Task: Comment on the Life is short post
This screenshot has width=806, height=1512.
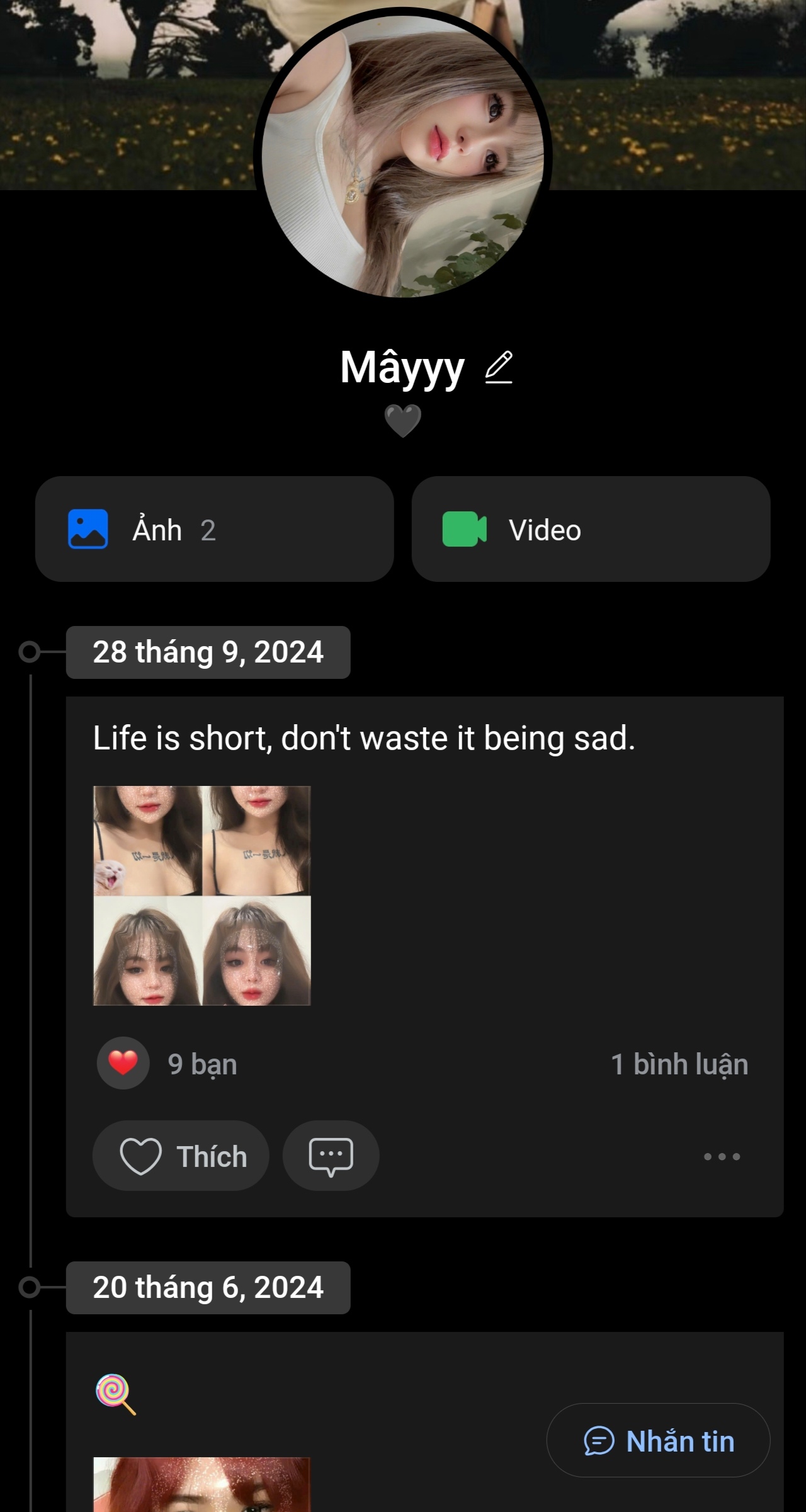Action: pos(331,1156)
